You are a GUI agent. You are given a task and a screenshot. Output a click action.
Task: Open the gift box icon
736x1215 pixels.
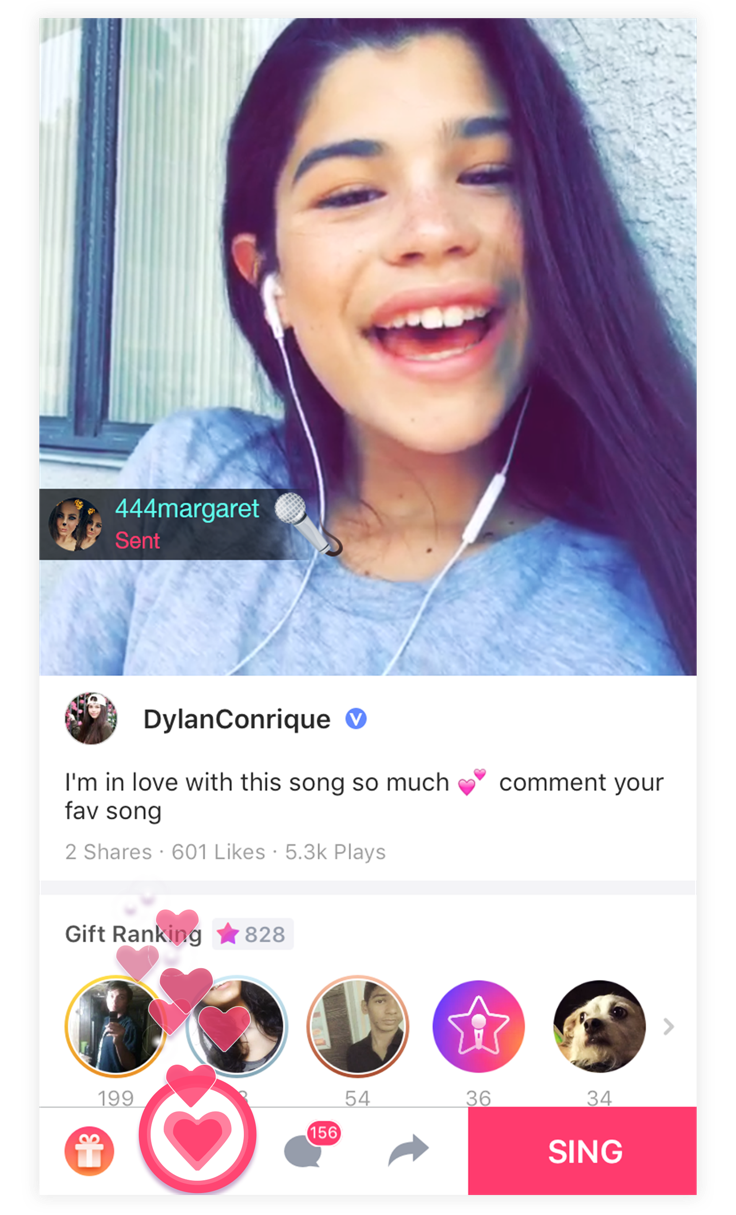(x=89, y=1152)
